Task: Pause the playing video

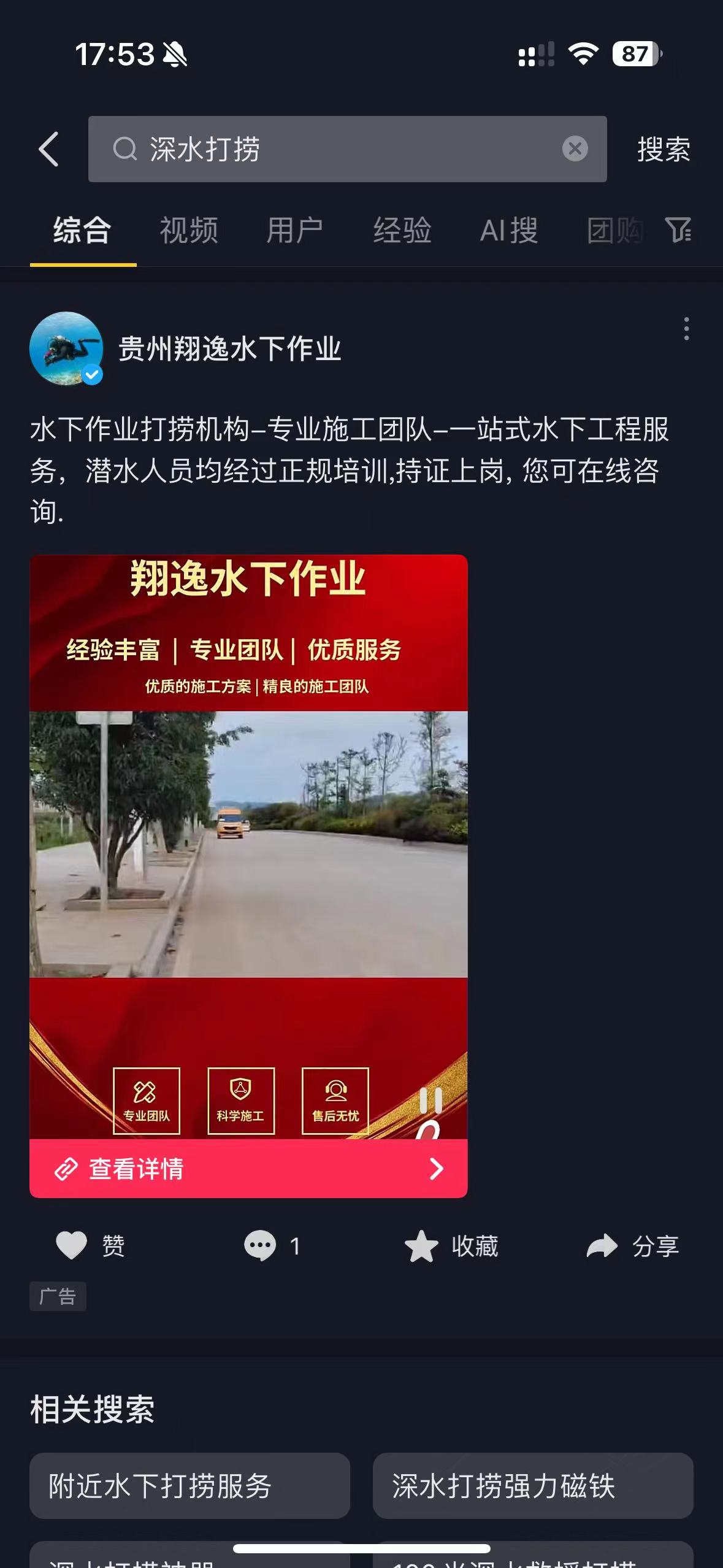Action: point(430,1101)
